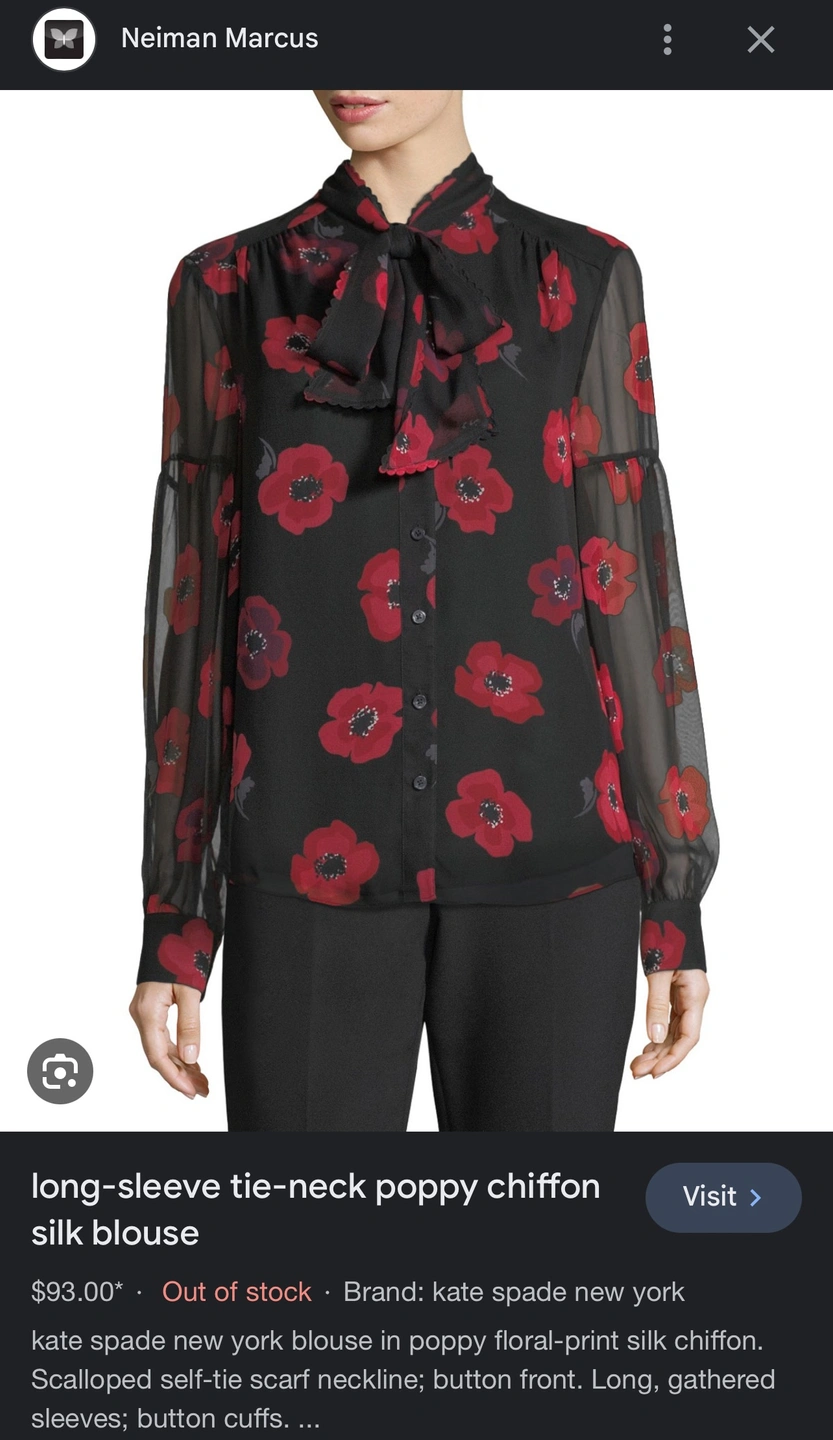
Task: Search this image with Lens
Action: click(60, 1072)
